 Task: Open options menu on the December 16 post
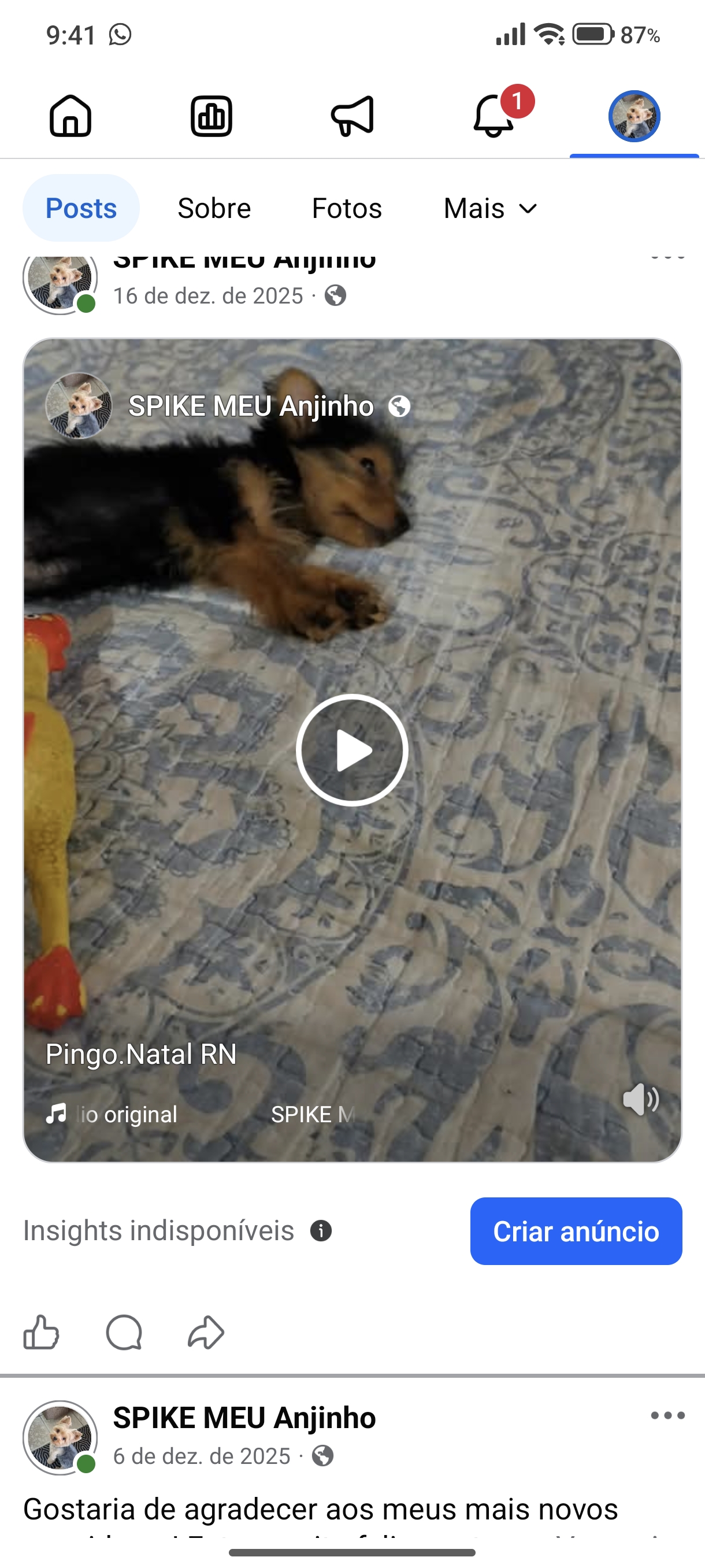coord(667,258)
